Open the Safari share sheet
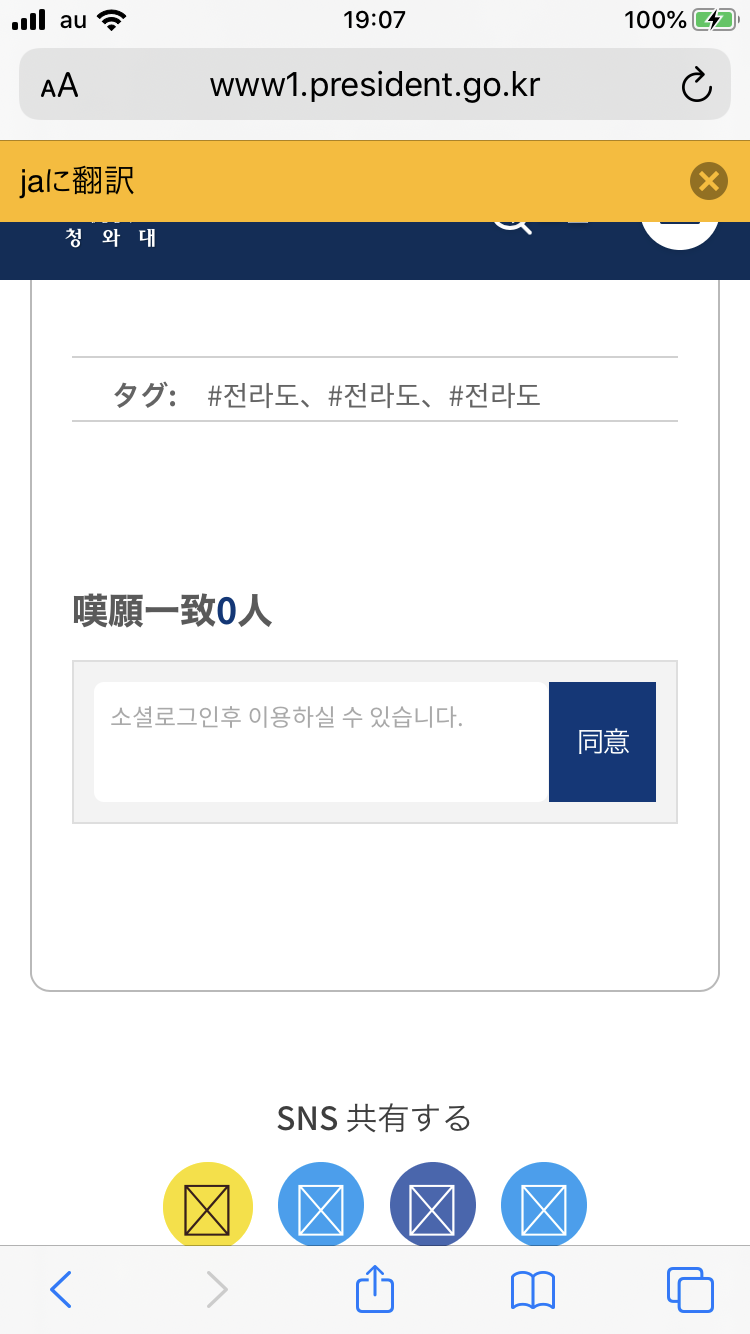This screenshot has width=750, height=1334. pos(375,1289)
